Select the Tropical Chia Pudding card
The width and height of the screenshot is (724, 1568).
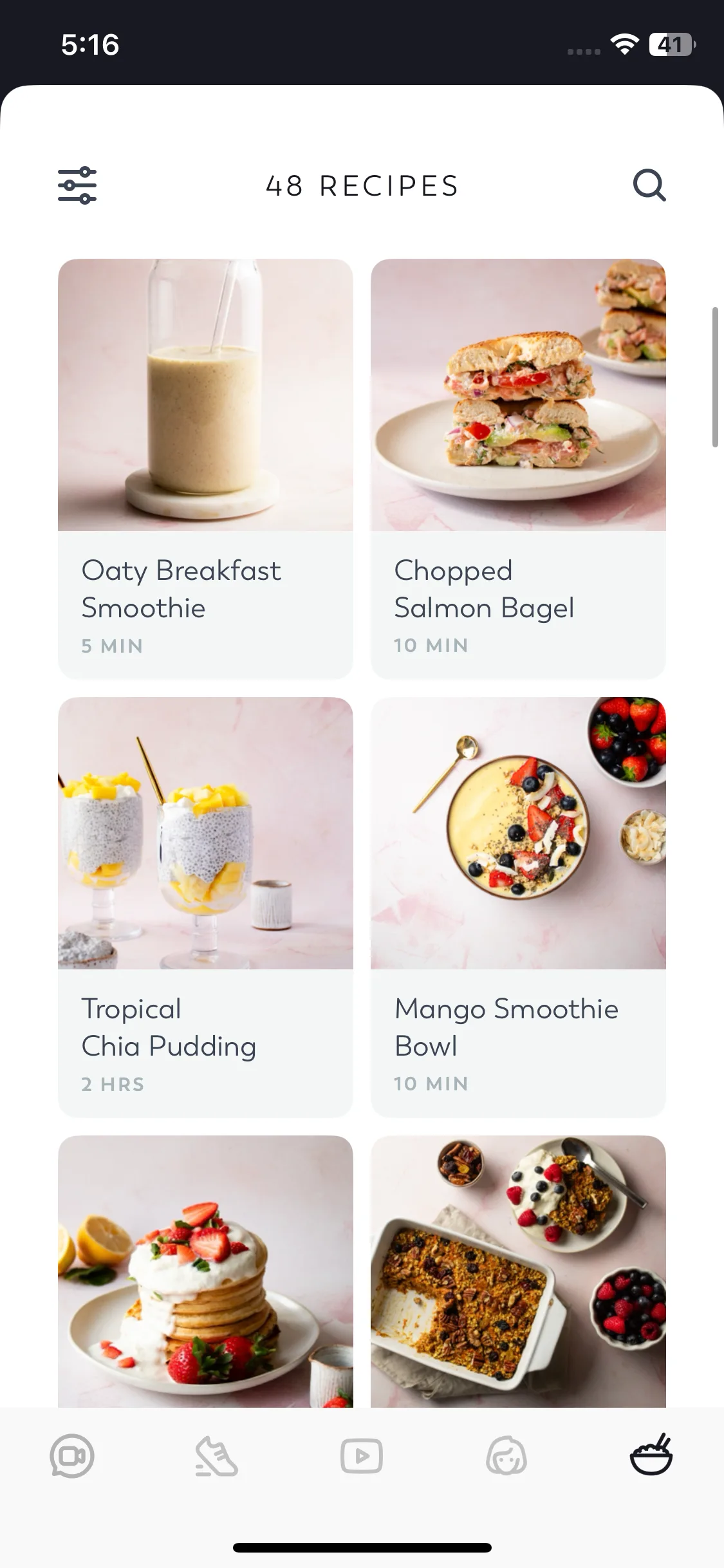tap(205, 906)
